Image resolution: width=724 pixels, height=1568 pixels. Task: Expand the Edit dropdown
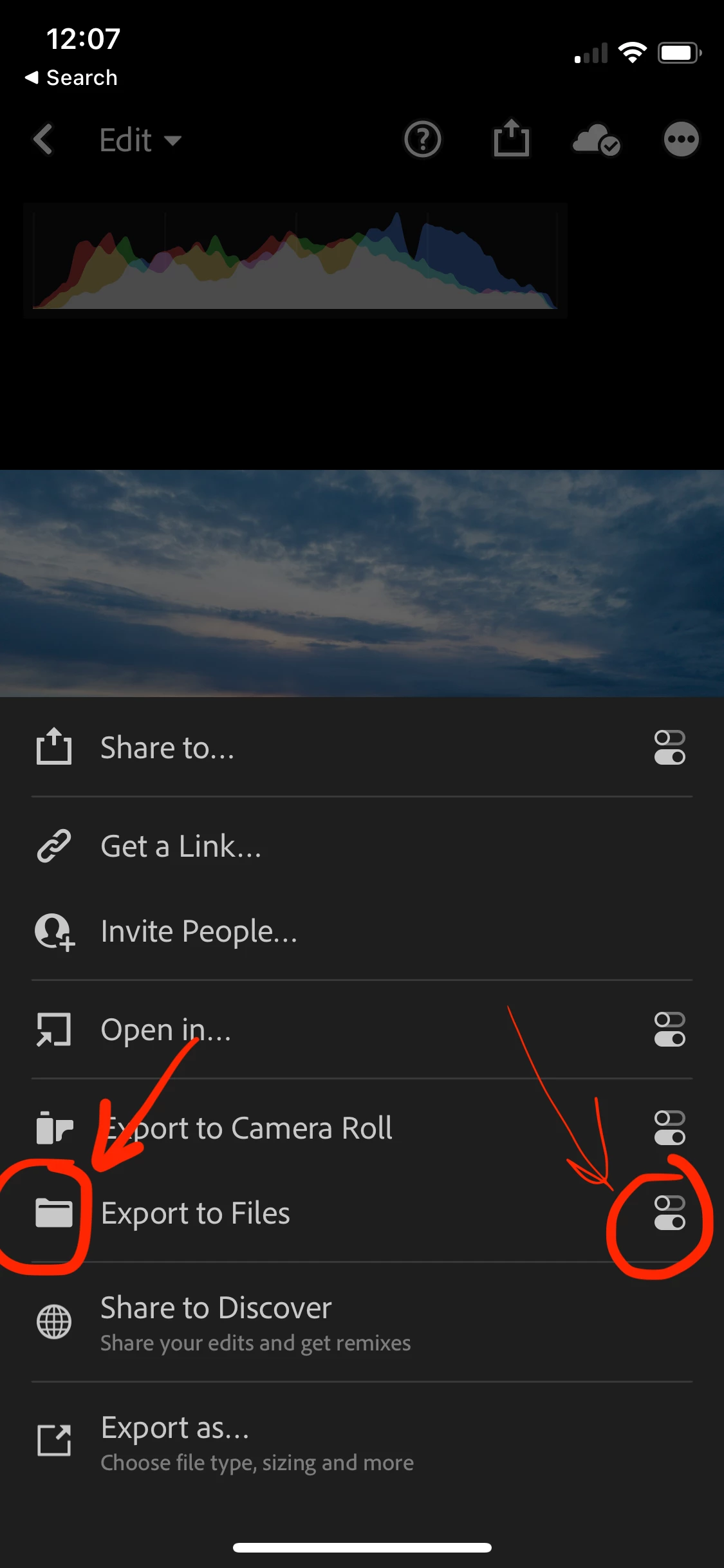[140, 140]
